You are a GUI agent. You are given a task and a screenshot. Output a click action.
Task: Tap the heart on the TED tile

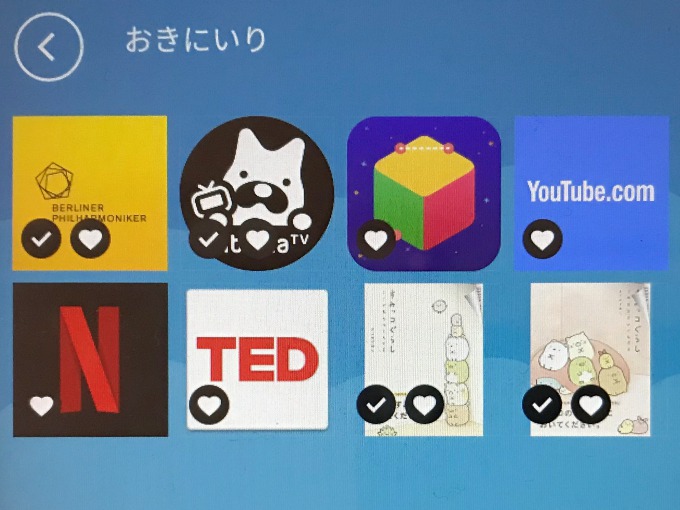pyautogui.click(x=209, y=404)
